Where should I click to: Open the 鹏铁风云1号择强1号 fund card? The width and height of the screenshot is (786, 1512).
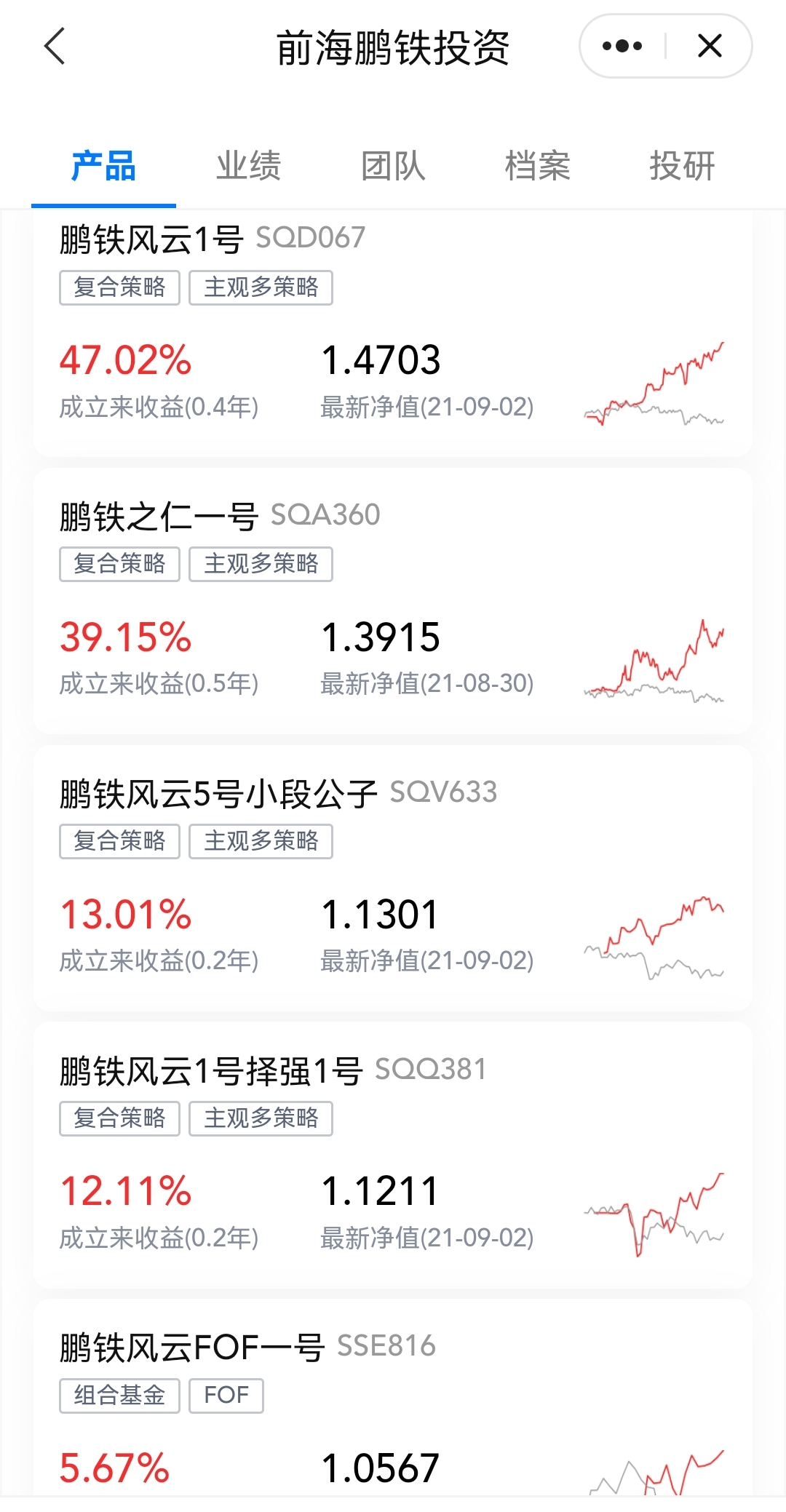[393, 1155]
